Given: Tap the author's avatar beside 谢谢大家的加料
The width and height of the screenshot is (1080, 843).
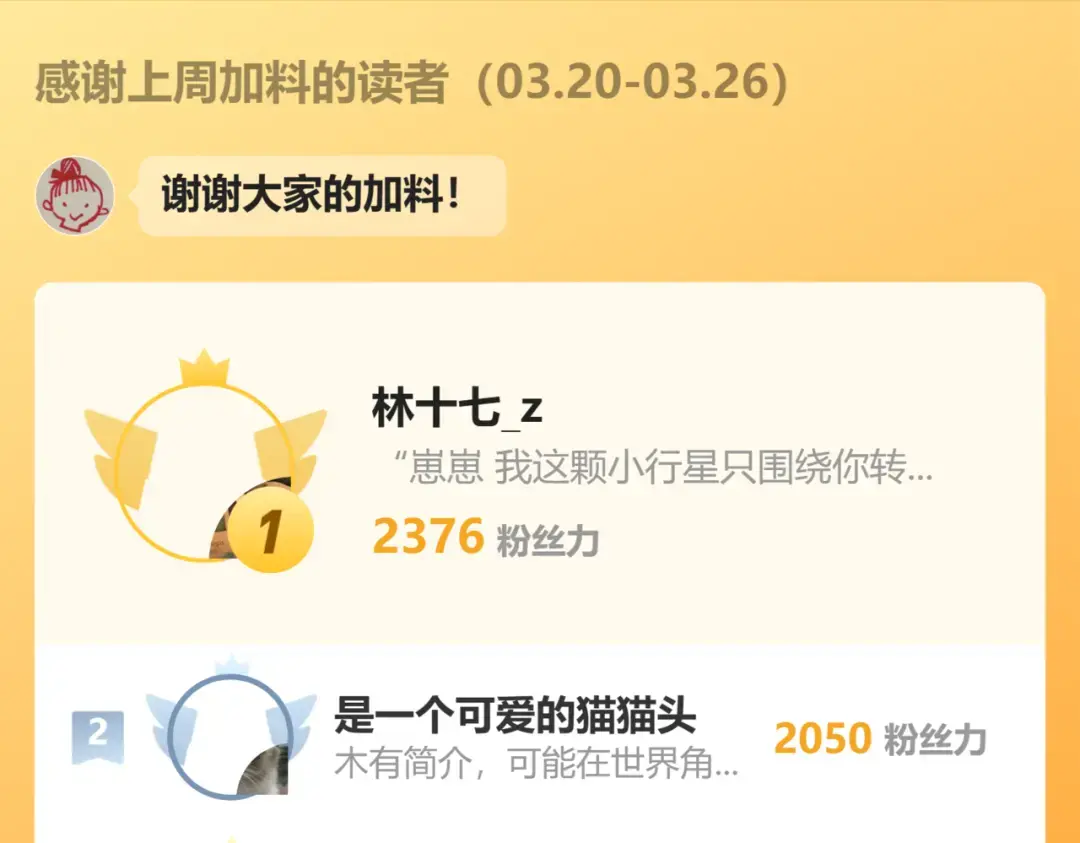Looking at the screenshot, I should (75, 196).
